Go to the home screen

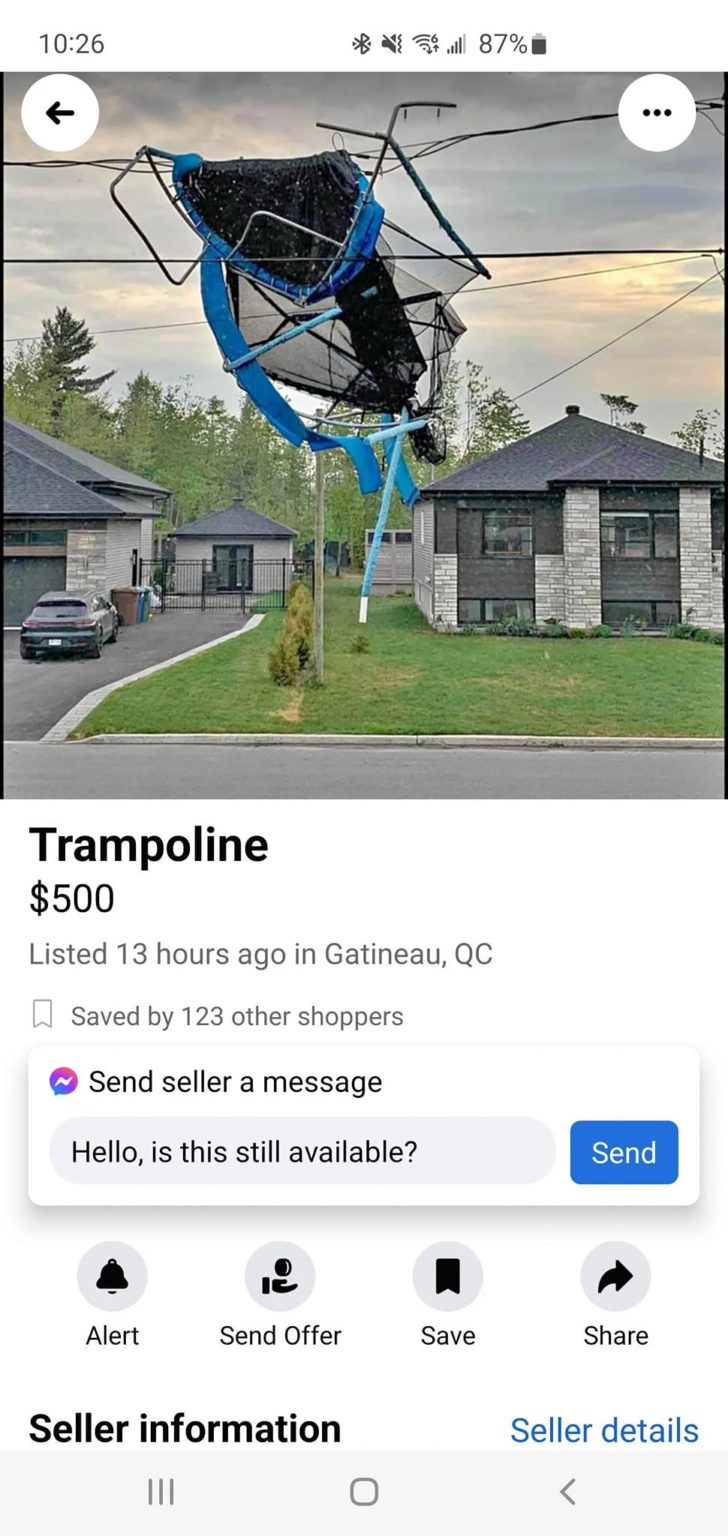[x=364, y=1492]
